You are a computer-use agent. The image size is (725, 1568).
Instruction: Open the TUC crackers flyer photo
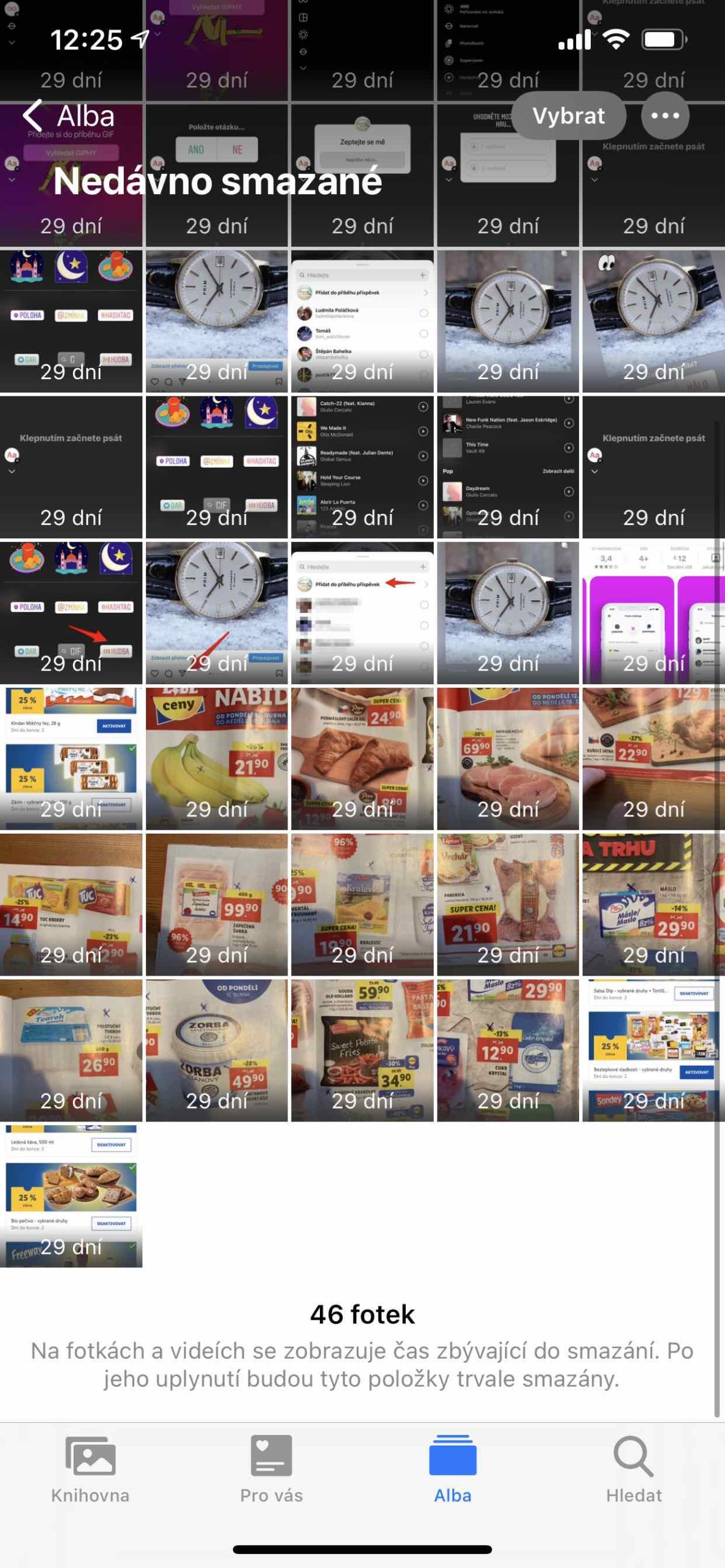point(70,904)
